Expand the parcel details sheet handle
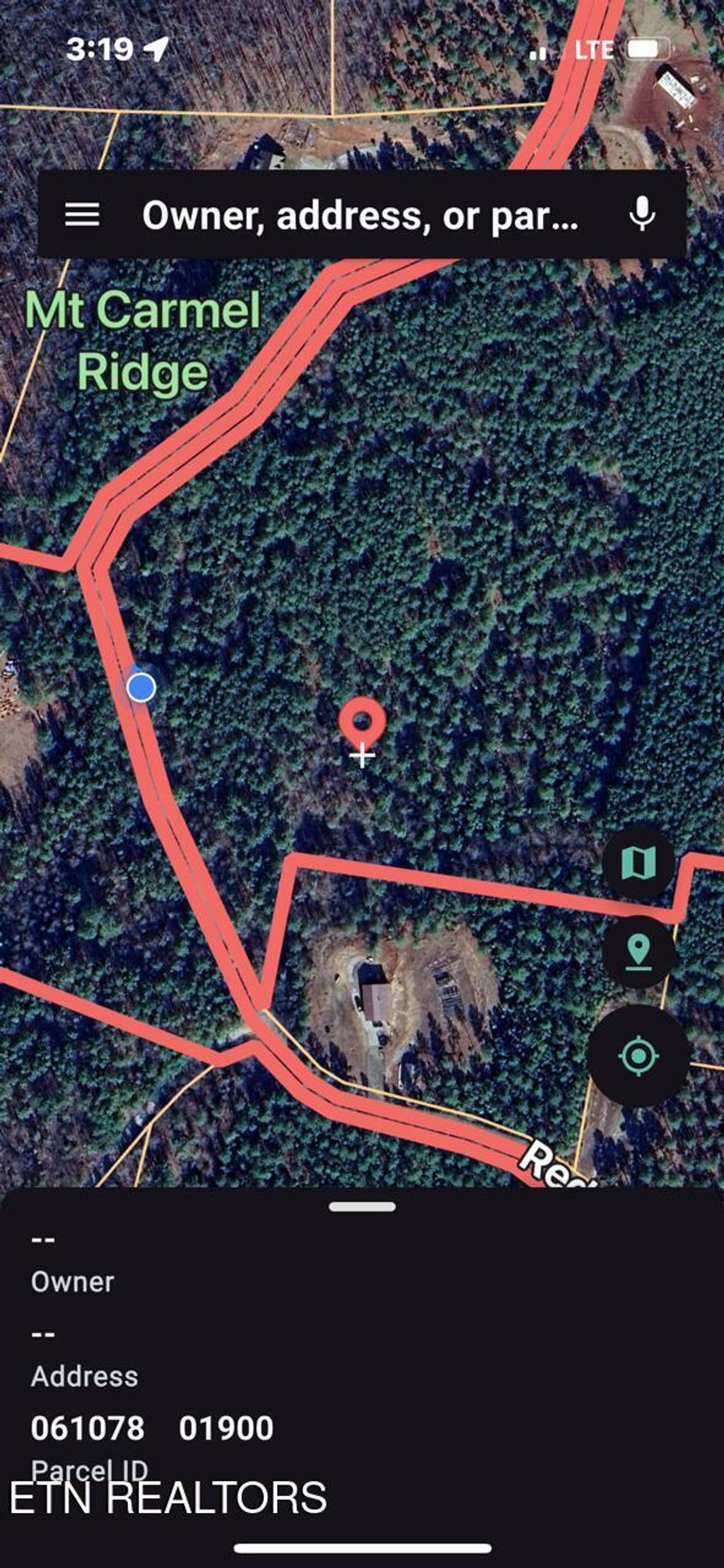724x1568 pixels. (362, 1206)
